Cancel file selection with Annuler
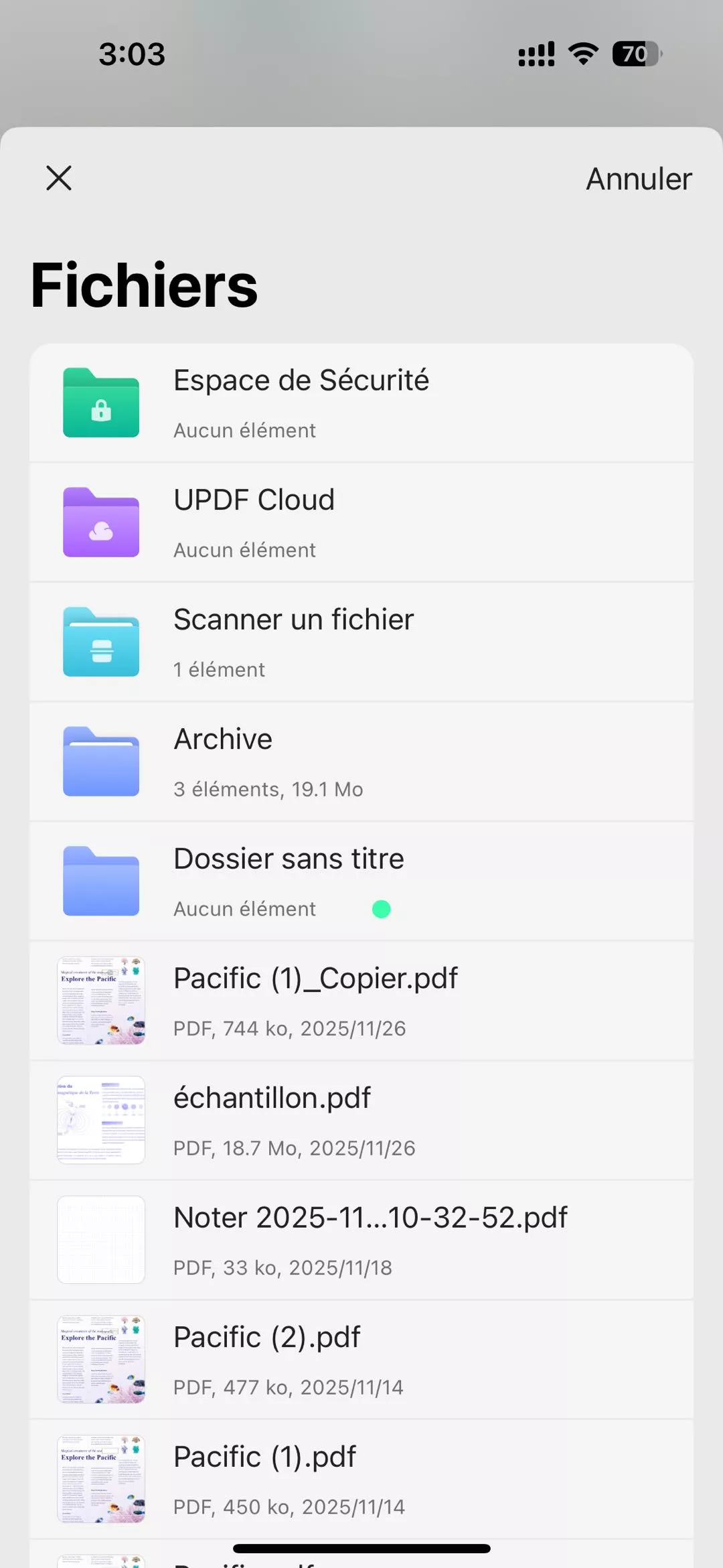 click(x=637, y=178)
